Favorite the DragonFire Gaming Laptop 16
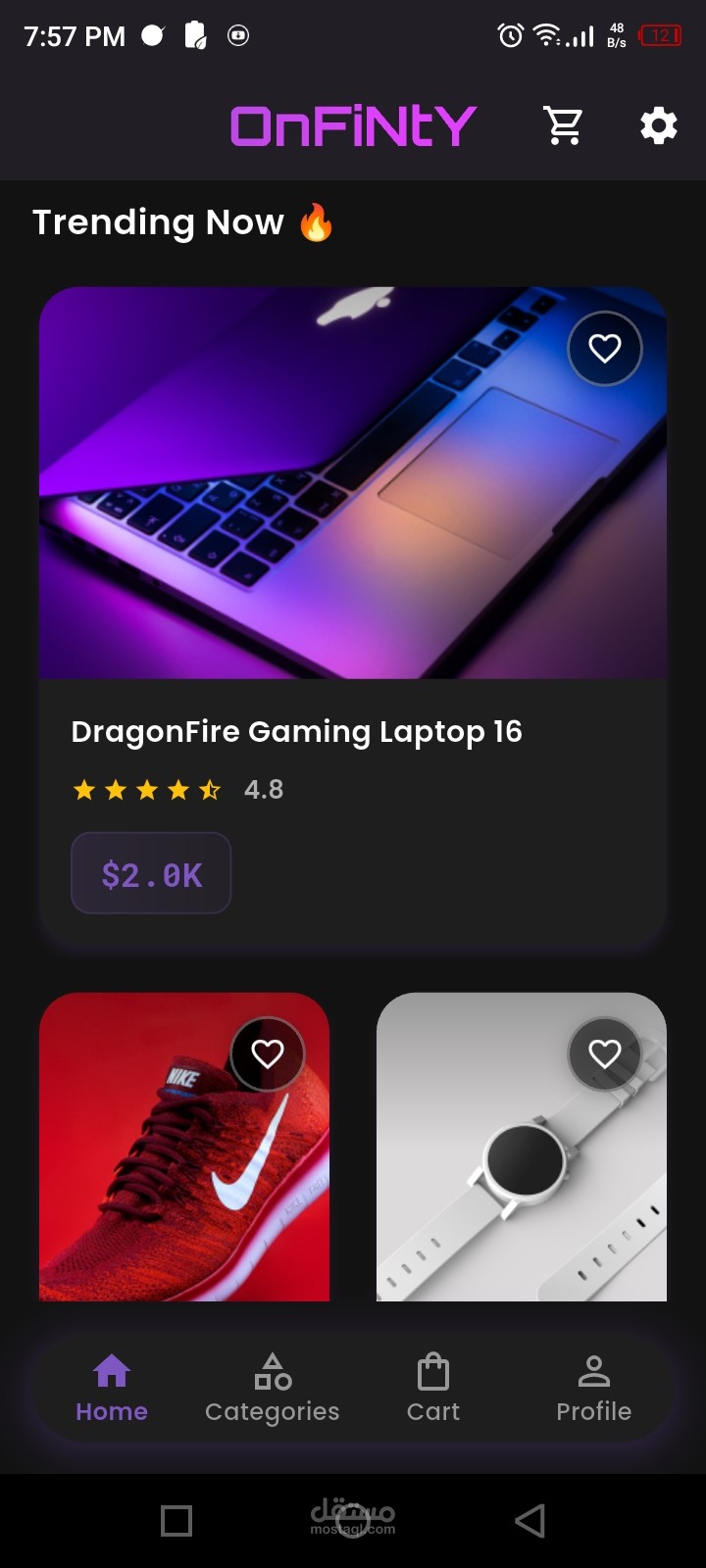The height and width of the screenshot is (1568, 706). click(605, 348)
